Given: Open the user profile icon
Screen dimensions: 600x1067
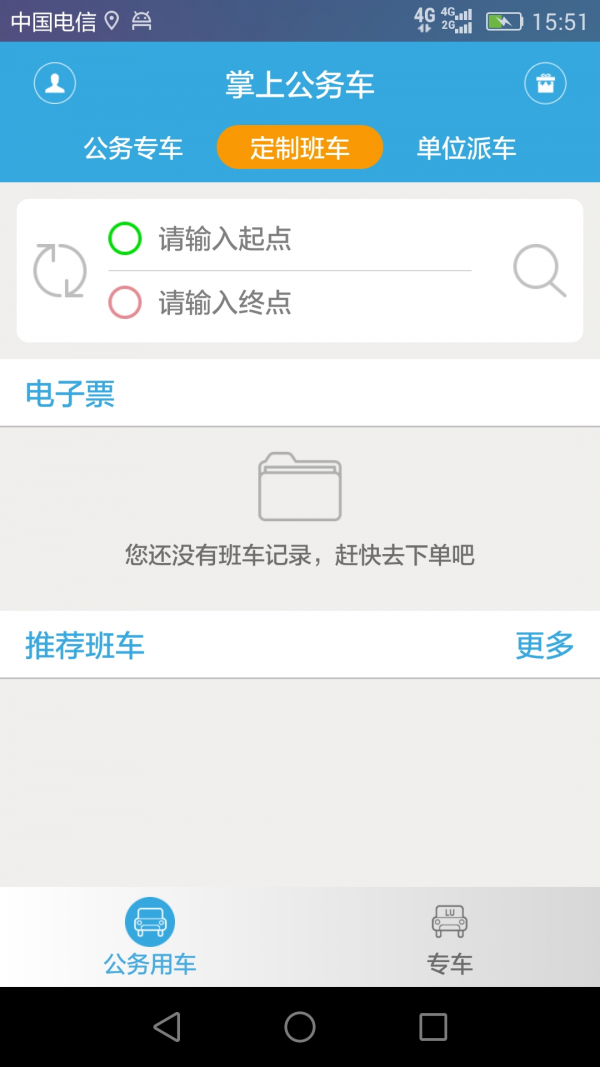Looking at the screenshot, I should click(x=55, y=83).
